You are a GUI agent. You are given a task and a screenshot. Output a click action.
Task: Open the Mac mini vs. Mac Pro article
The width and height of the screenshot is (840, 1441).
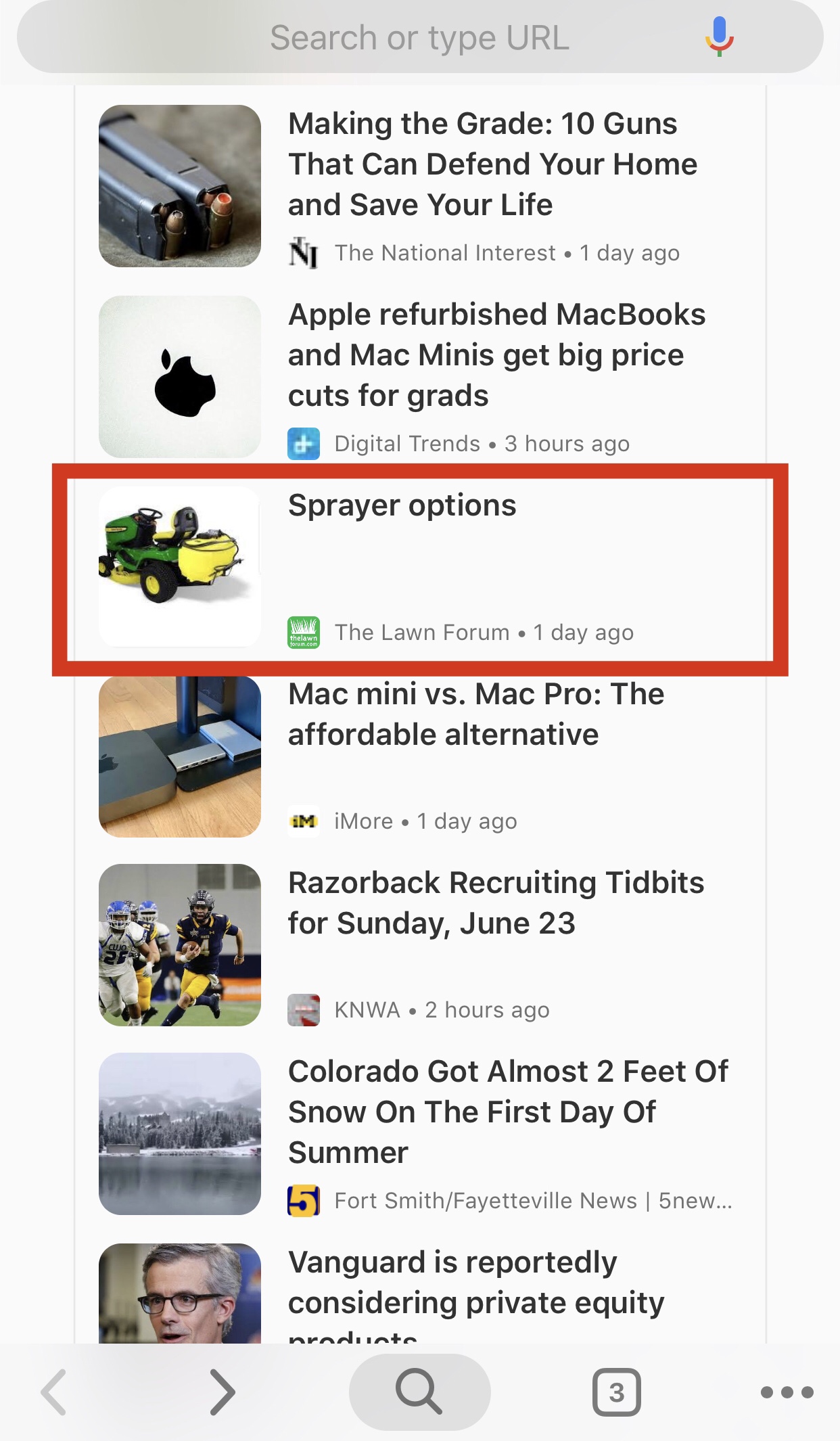pos(476,714)
